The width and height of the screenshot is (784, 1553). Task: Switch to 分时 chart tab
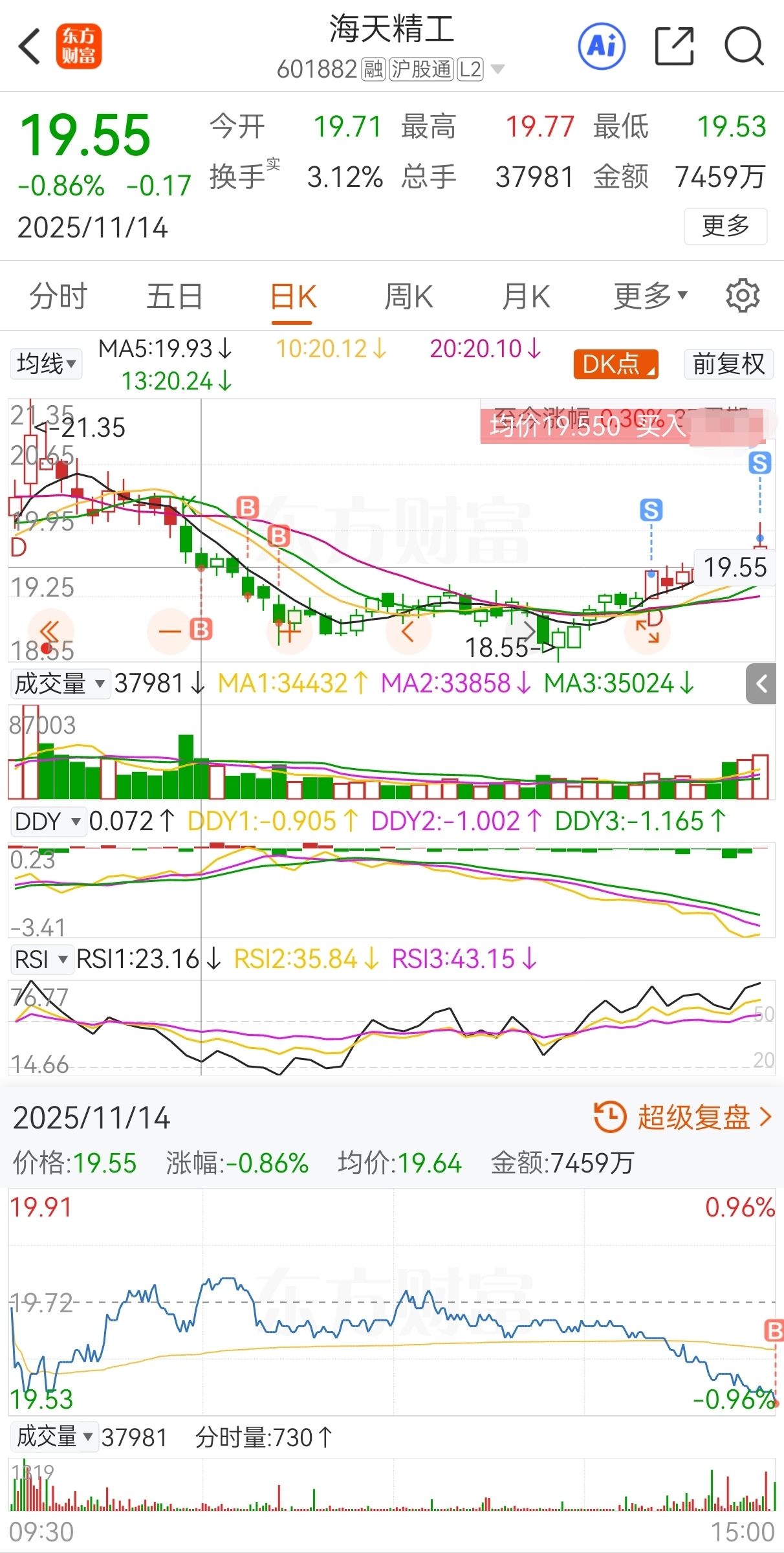point(58,297)
